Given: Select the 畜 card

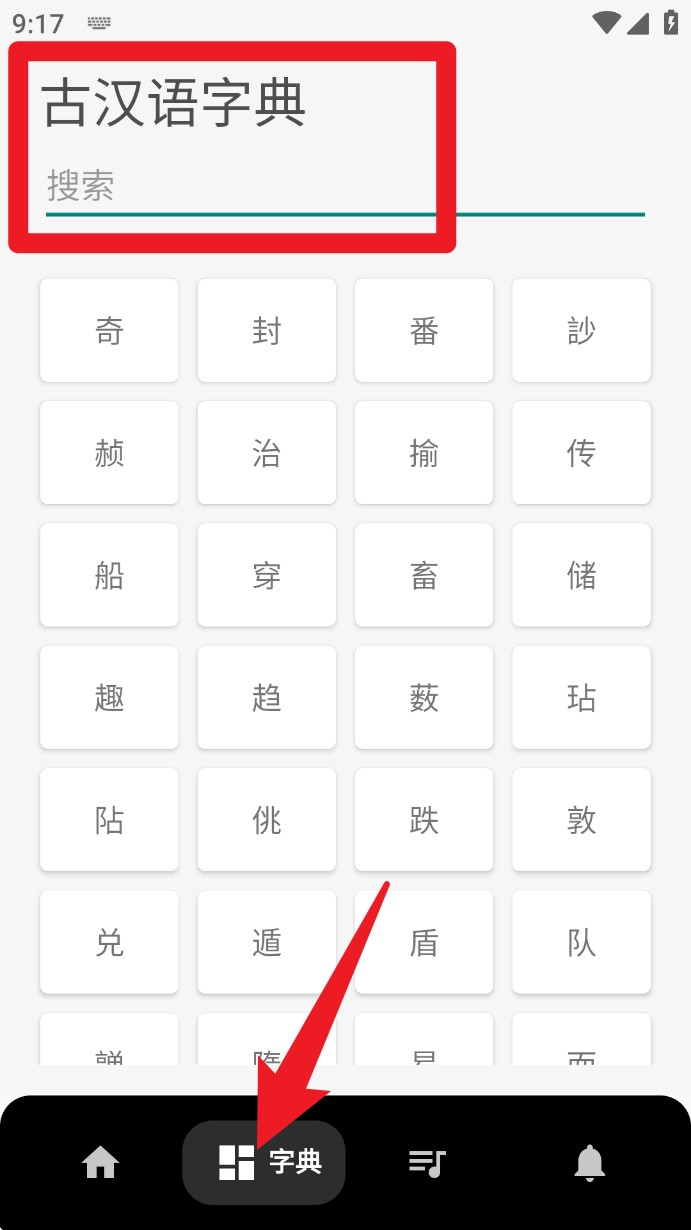Looking at the screenshot, I should tap(424, 575).
